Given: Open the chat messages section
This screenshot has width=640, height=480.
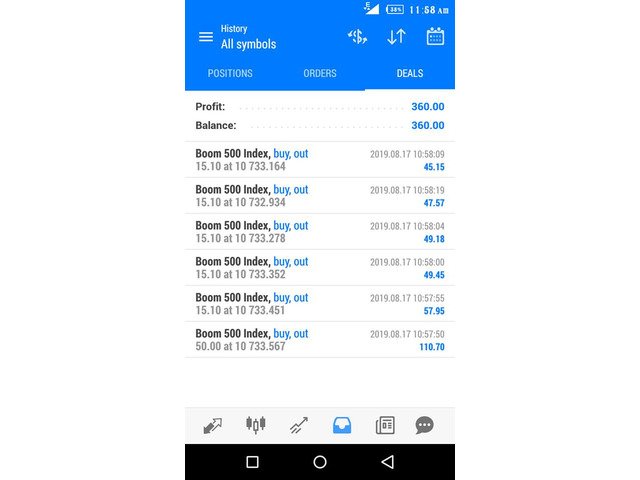Looking at the screenshot, I should click(425, 425).
